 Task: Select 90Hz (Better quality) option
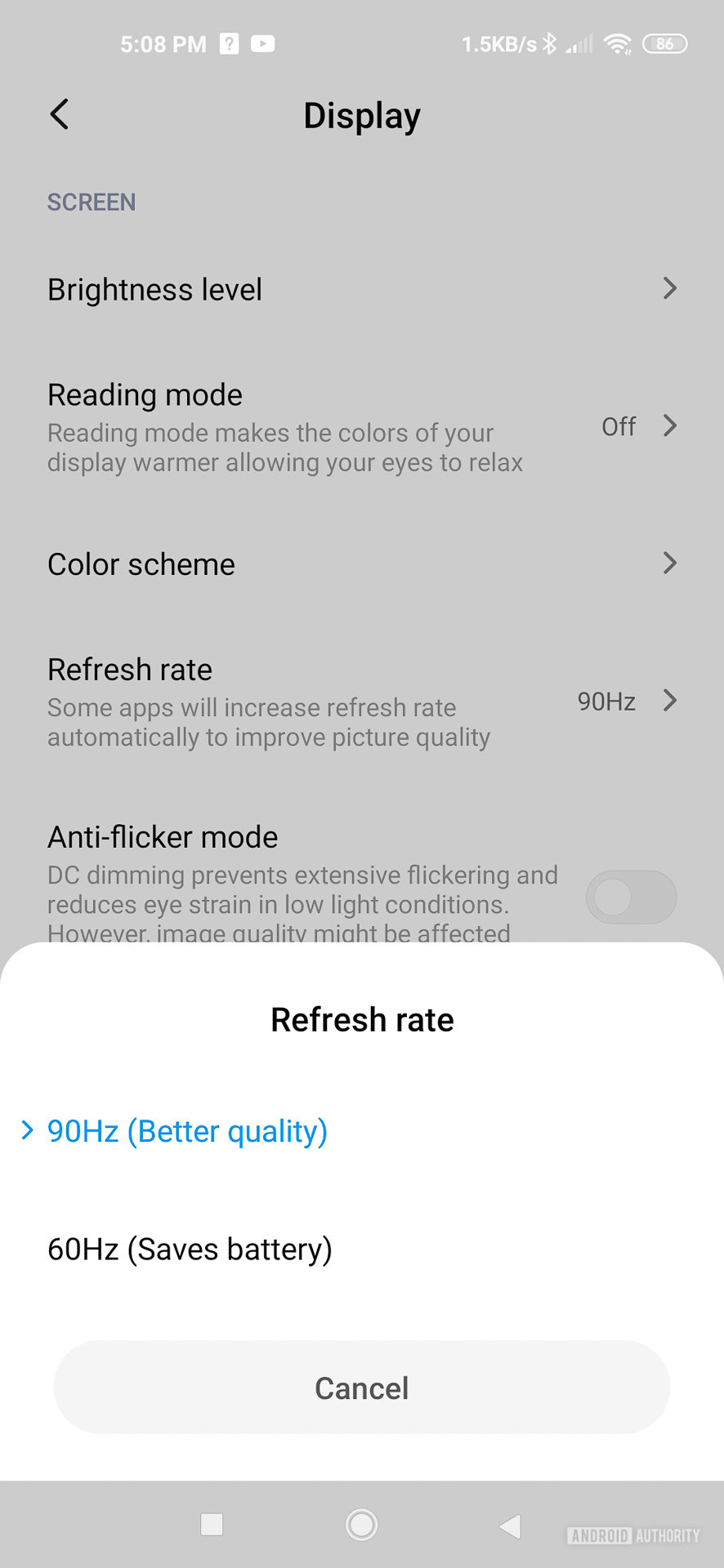pyautogui.click(x=188, y=1131)
